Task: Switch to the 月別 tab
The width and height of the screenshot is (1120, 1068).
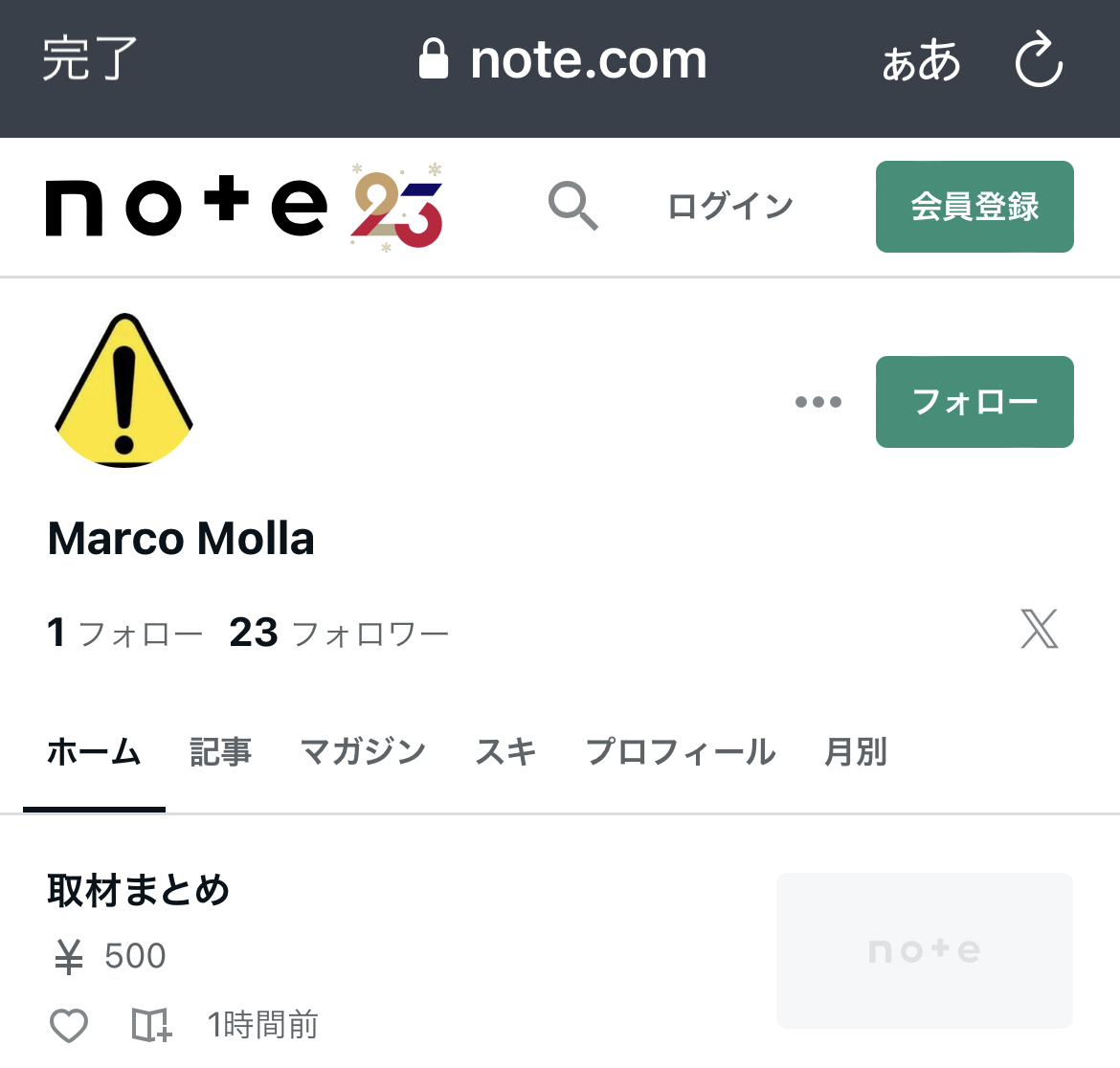Action: pyautogui.click(x=856, y=752)
